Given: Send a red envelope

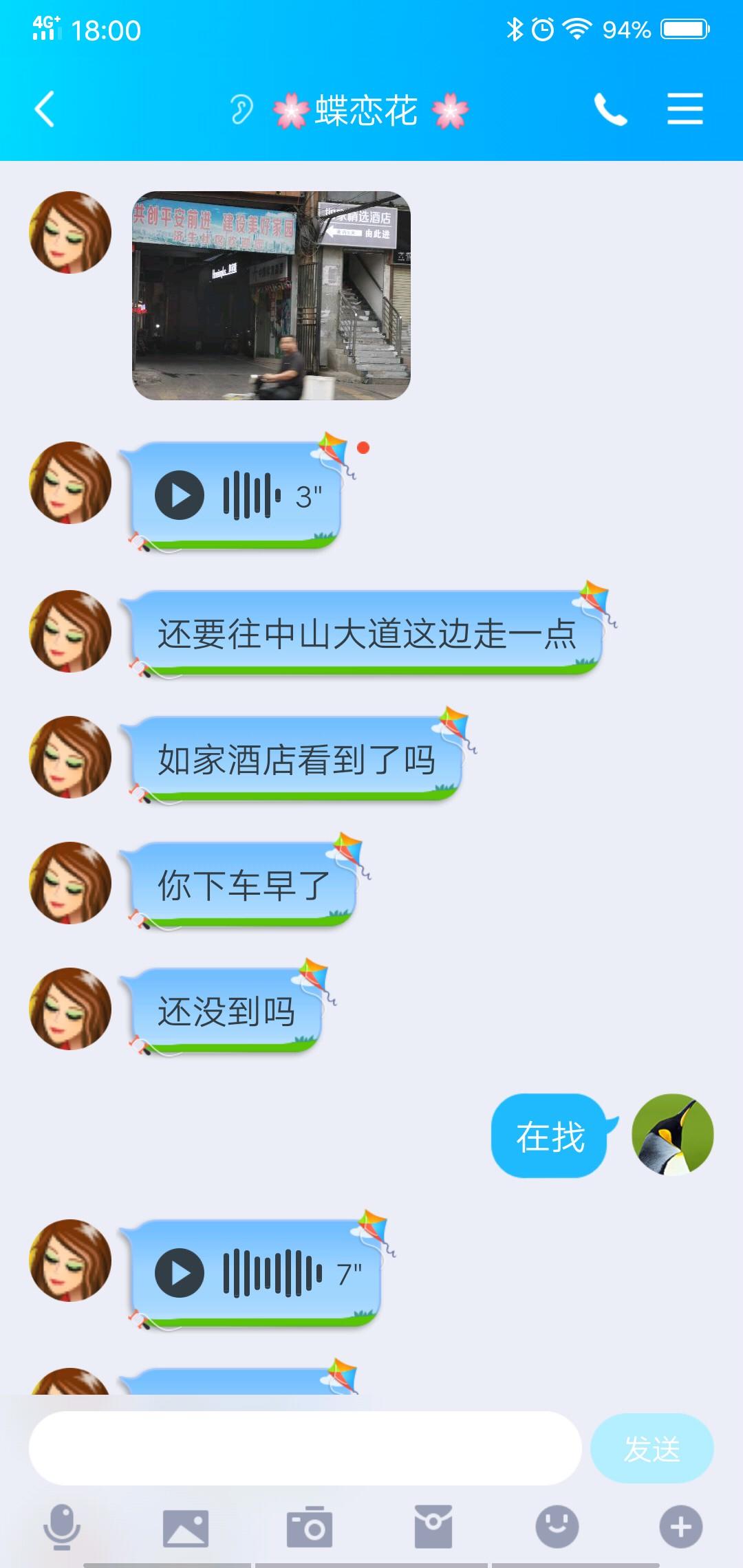Looking at the screenshot, I should [x=433, y=1527].
